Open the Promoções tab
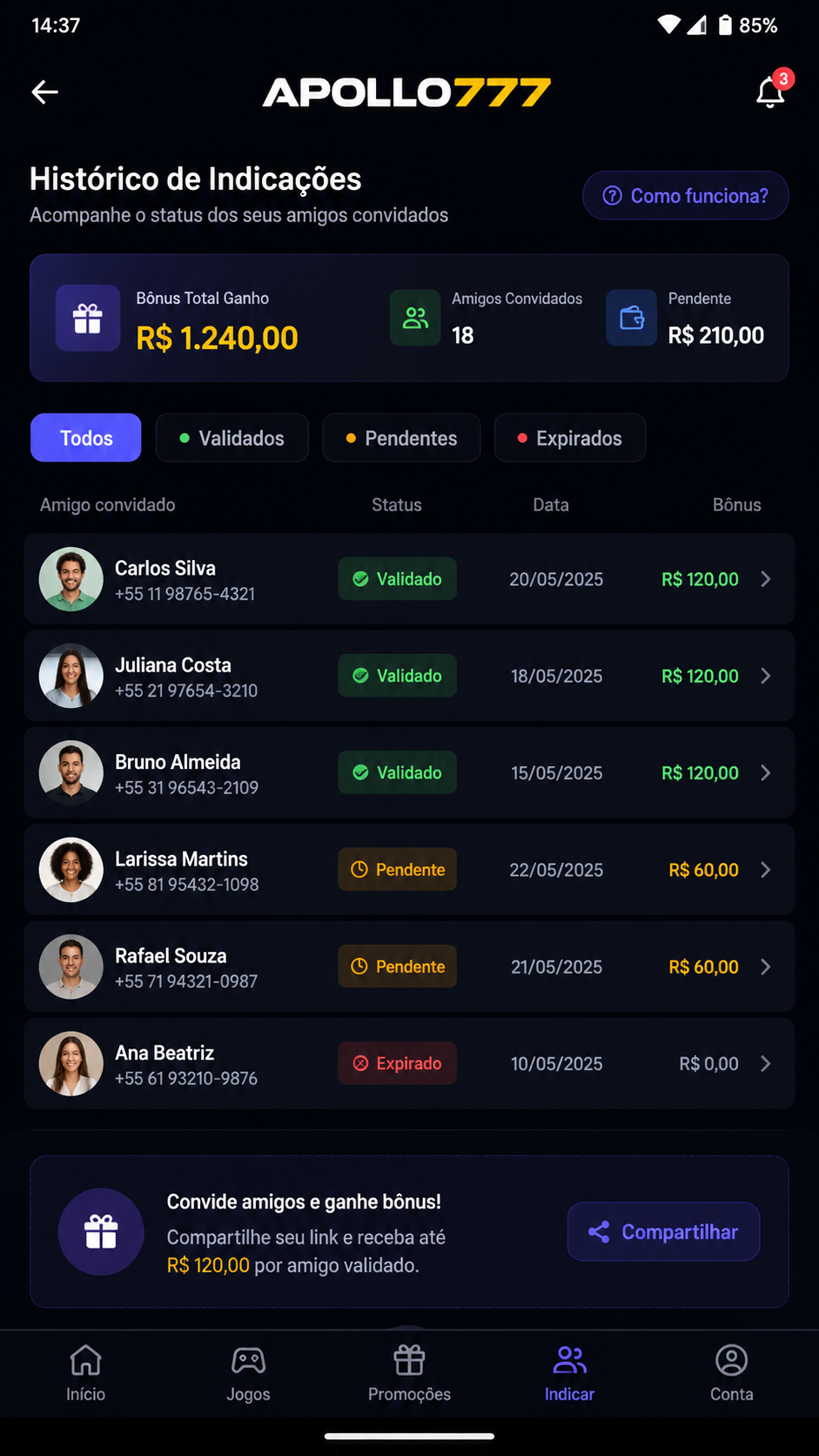This screenshot has width=819, height=1456. pos(409,1372)
